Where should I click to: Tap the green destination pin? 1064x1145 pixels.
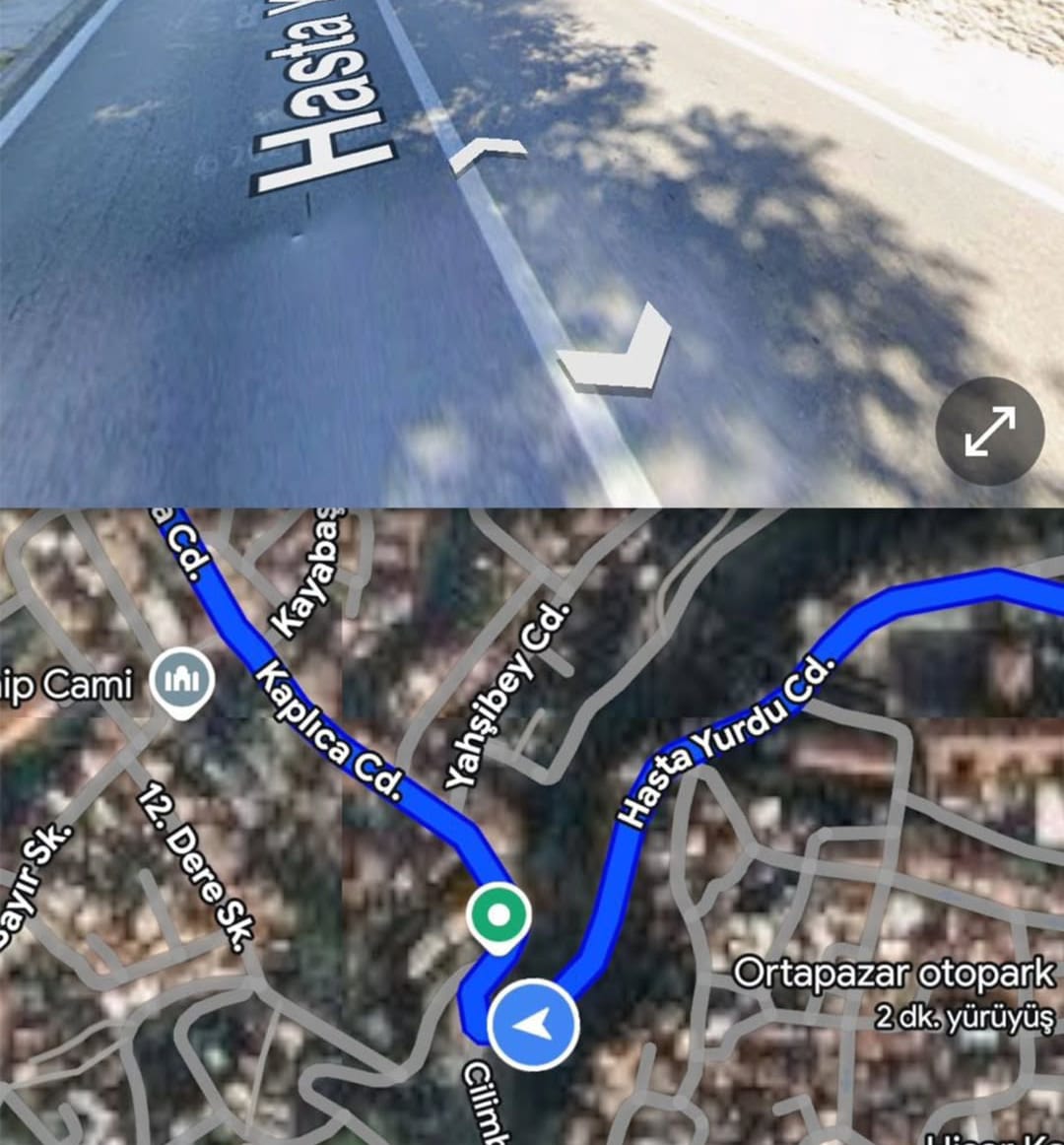click(x=499, y=916)
